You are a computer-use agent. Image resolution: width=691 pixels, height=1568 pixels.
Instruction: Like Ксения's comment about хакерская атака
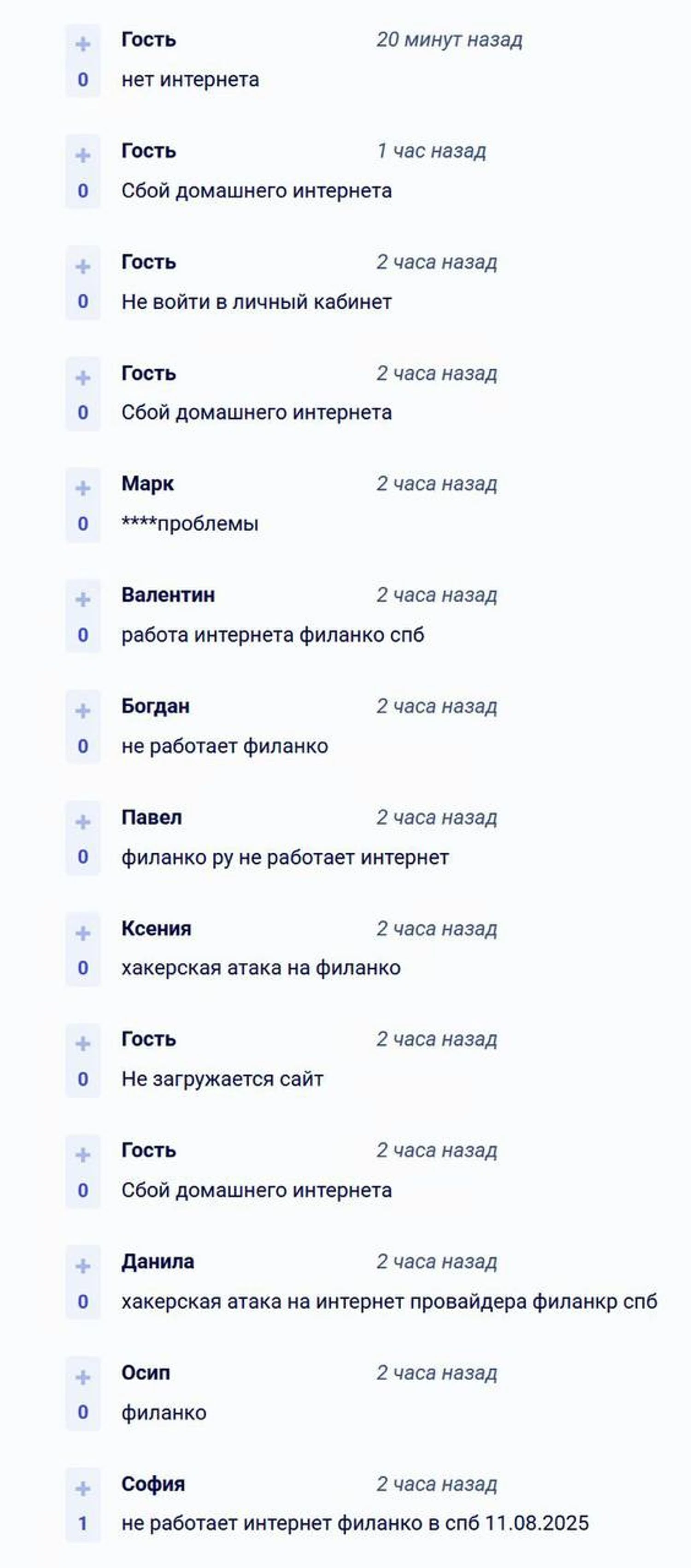point(83,933)
